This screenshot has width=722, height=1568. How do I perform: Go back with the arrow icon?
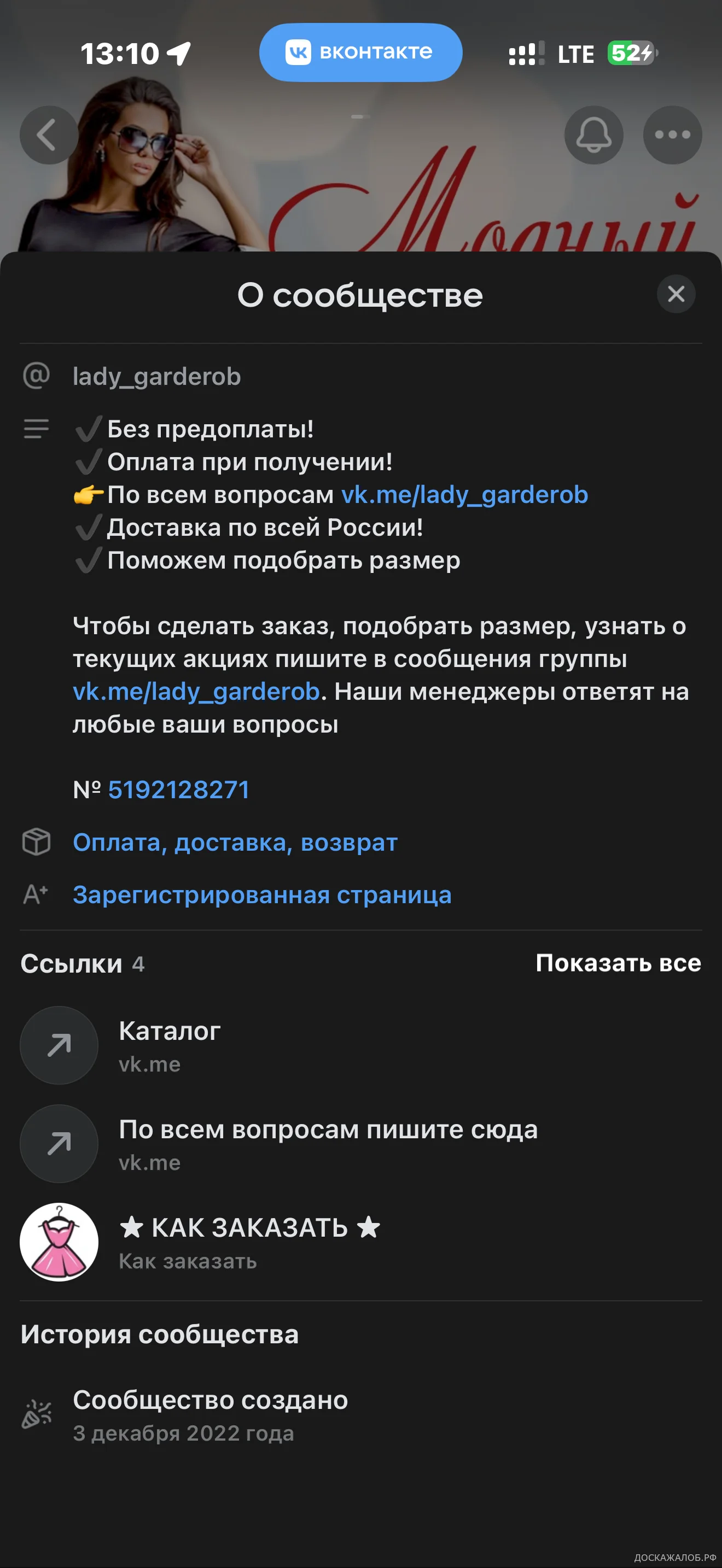49,135
